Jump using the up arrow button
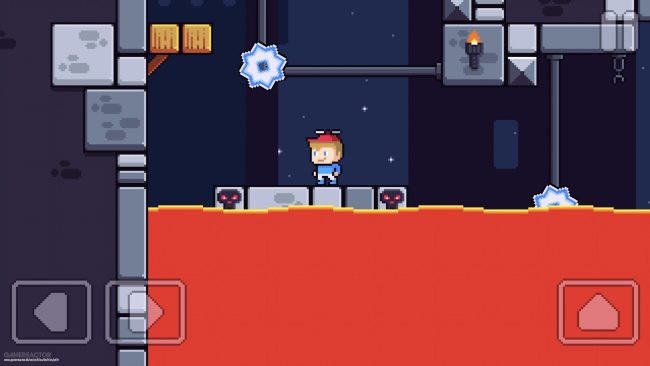This screenshot has width=650, height=366. click(598, 312)
